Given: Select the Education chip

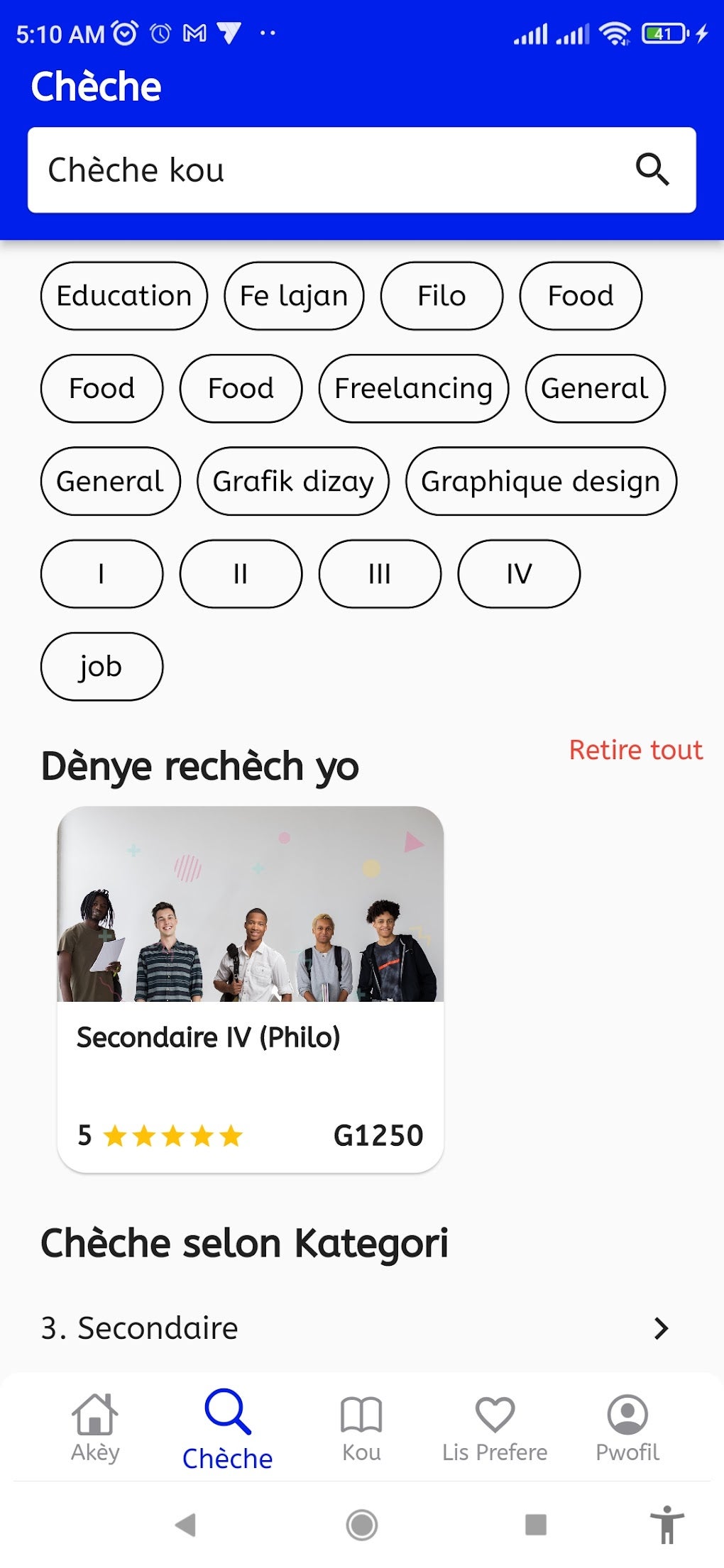Looking at the screenshot, I should point(124,296).
